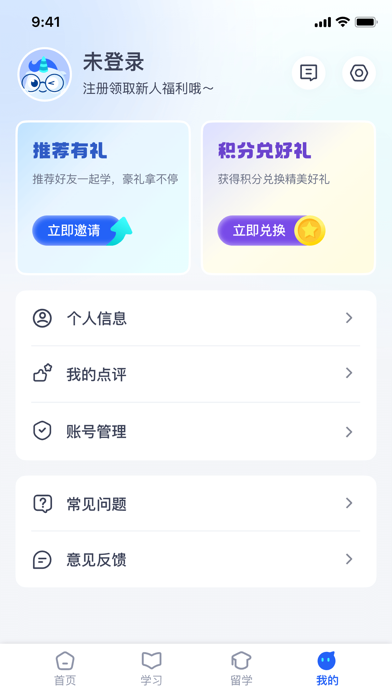Open settings via the hexagon icon
This screenshot has width=392, height=696.
click(359, 73)
